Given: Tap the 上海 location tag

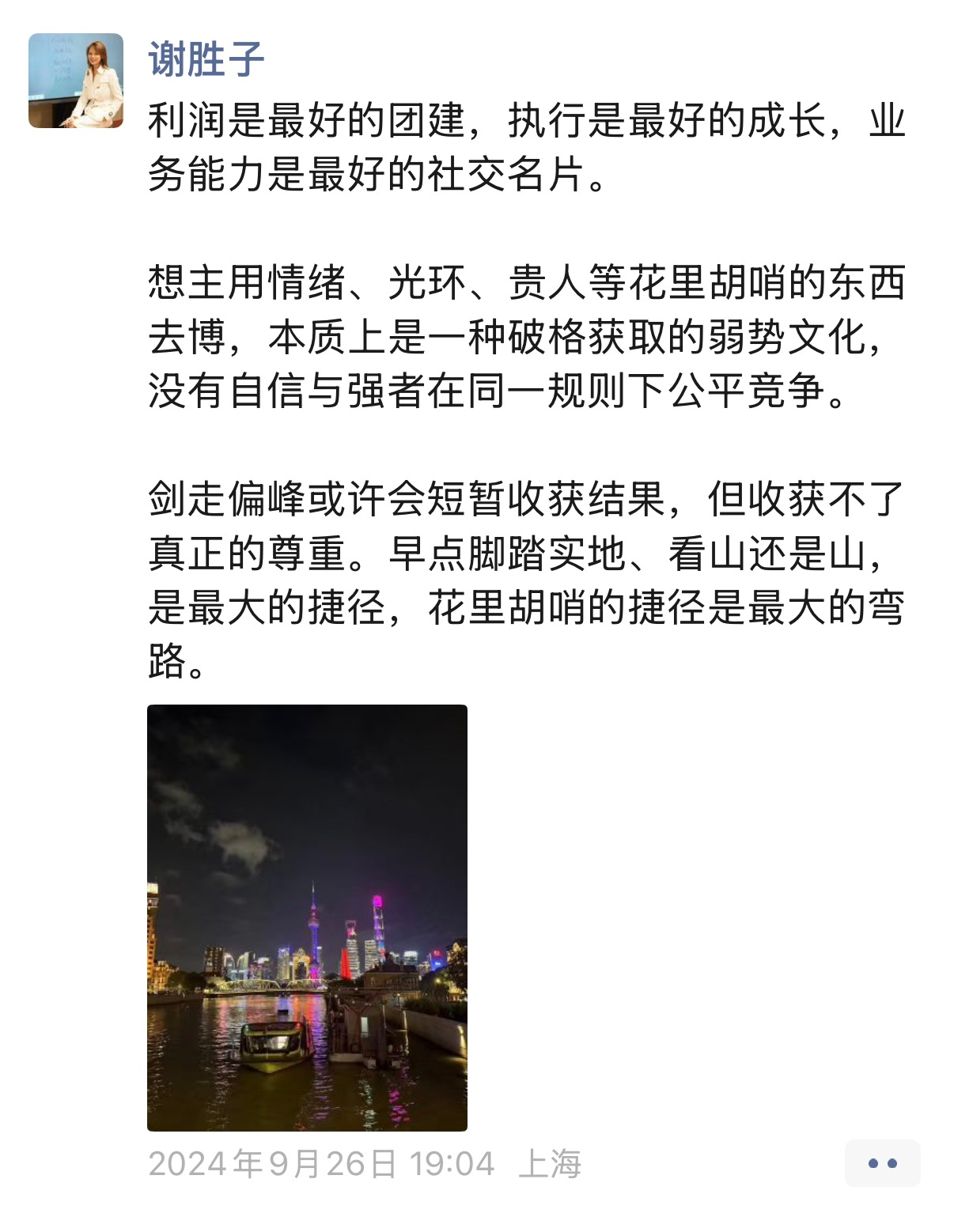Looking at the screenshot, I should (550, 1164).
